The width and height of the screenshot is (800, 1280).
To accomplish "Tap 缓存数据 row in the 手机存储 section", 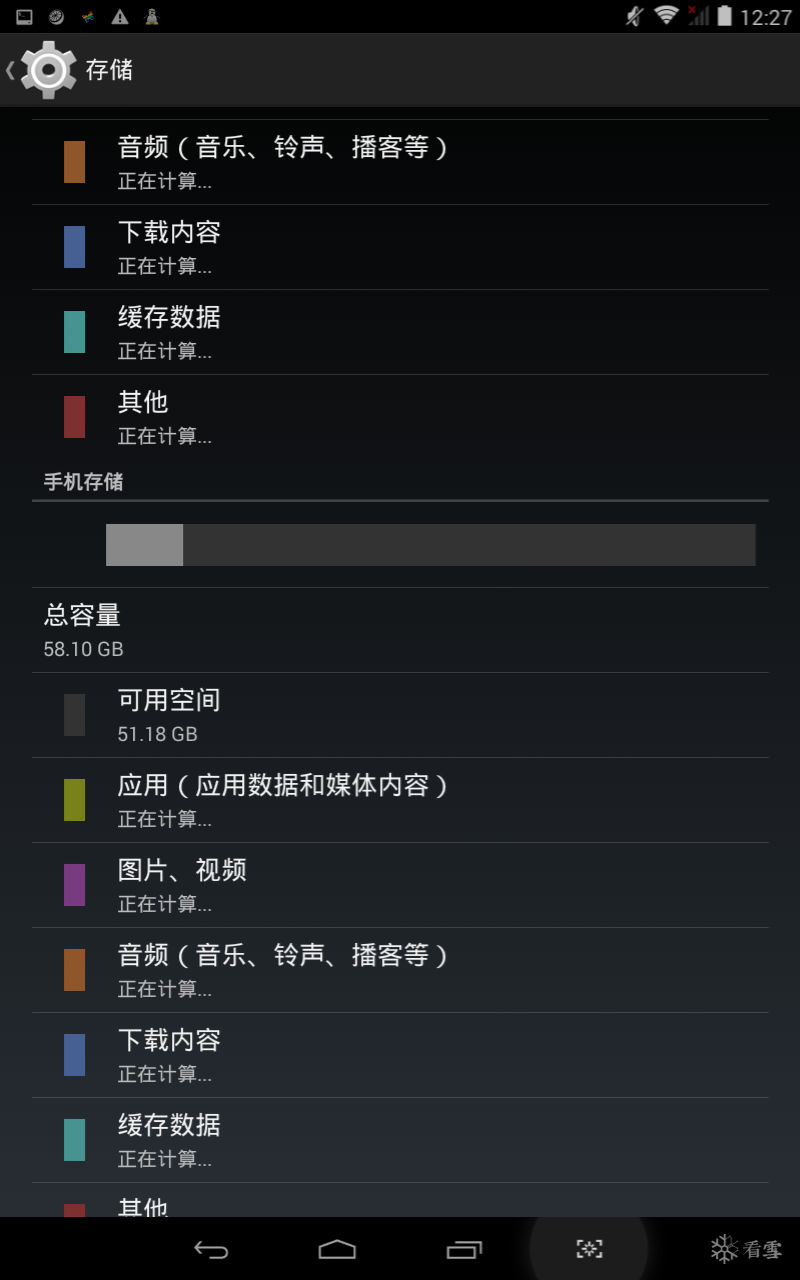I will [400, 1140].
